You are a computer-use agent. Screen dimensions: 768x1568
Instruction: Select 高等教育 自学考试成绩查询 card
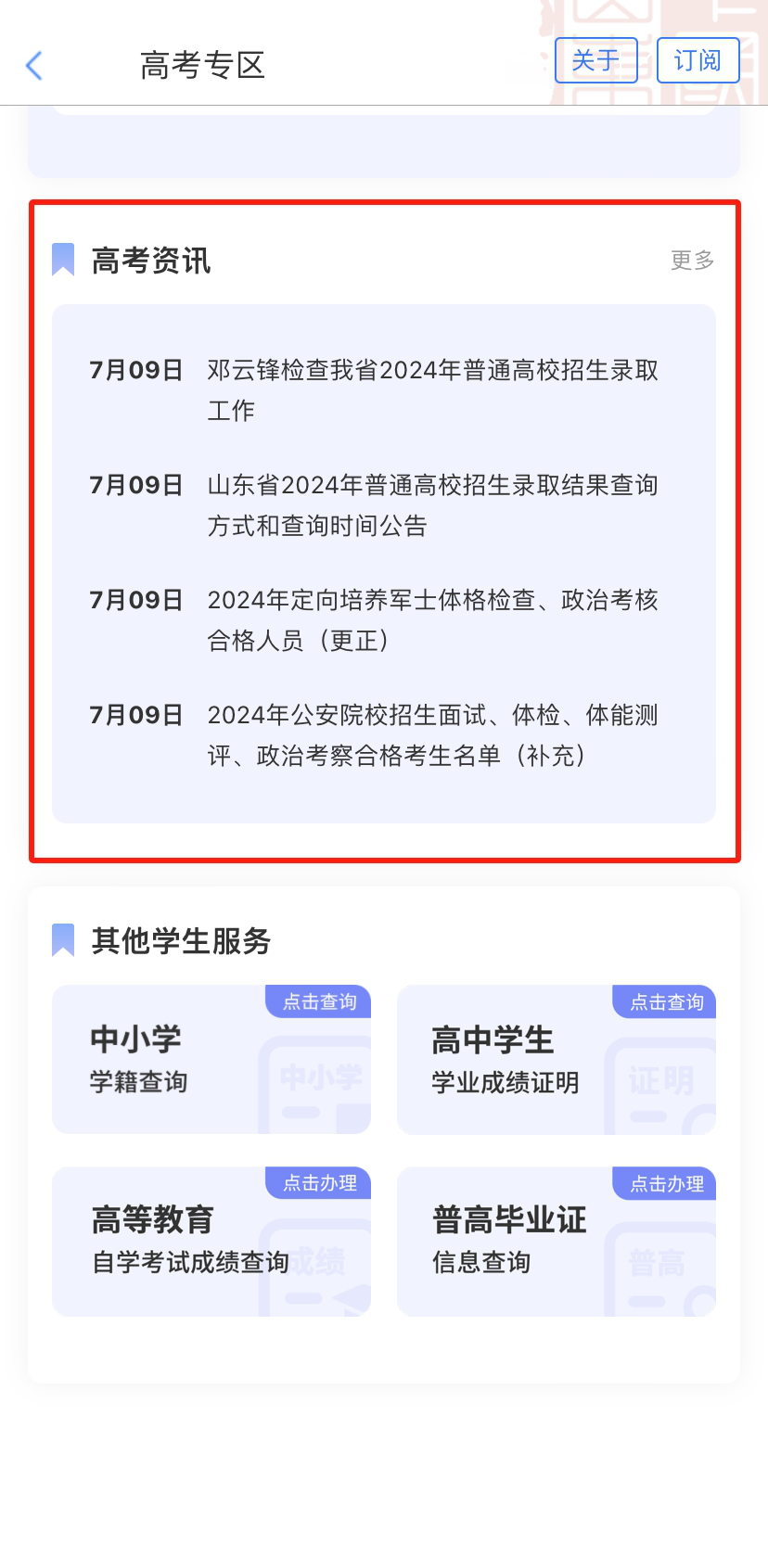coord(211,1241)
